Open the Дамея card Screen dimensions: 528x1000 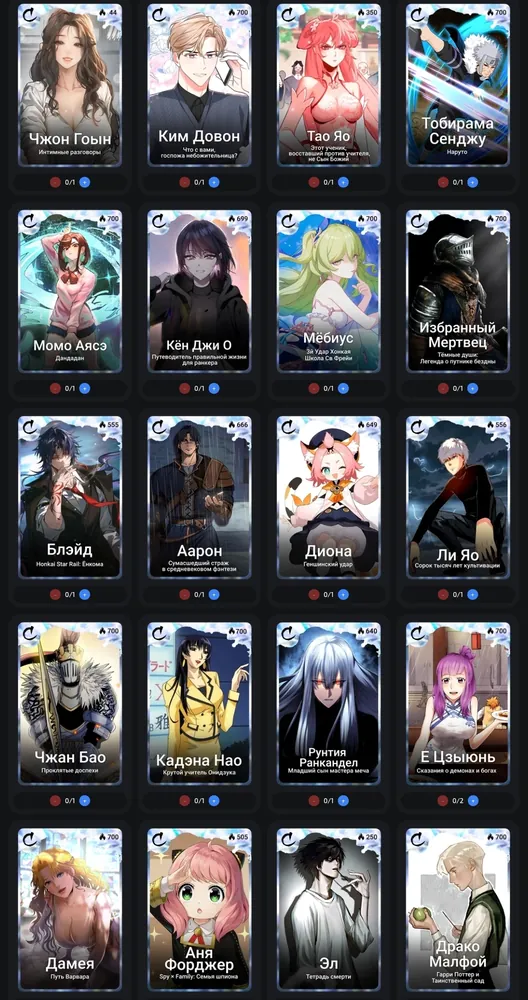click(70, 909)
